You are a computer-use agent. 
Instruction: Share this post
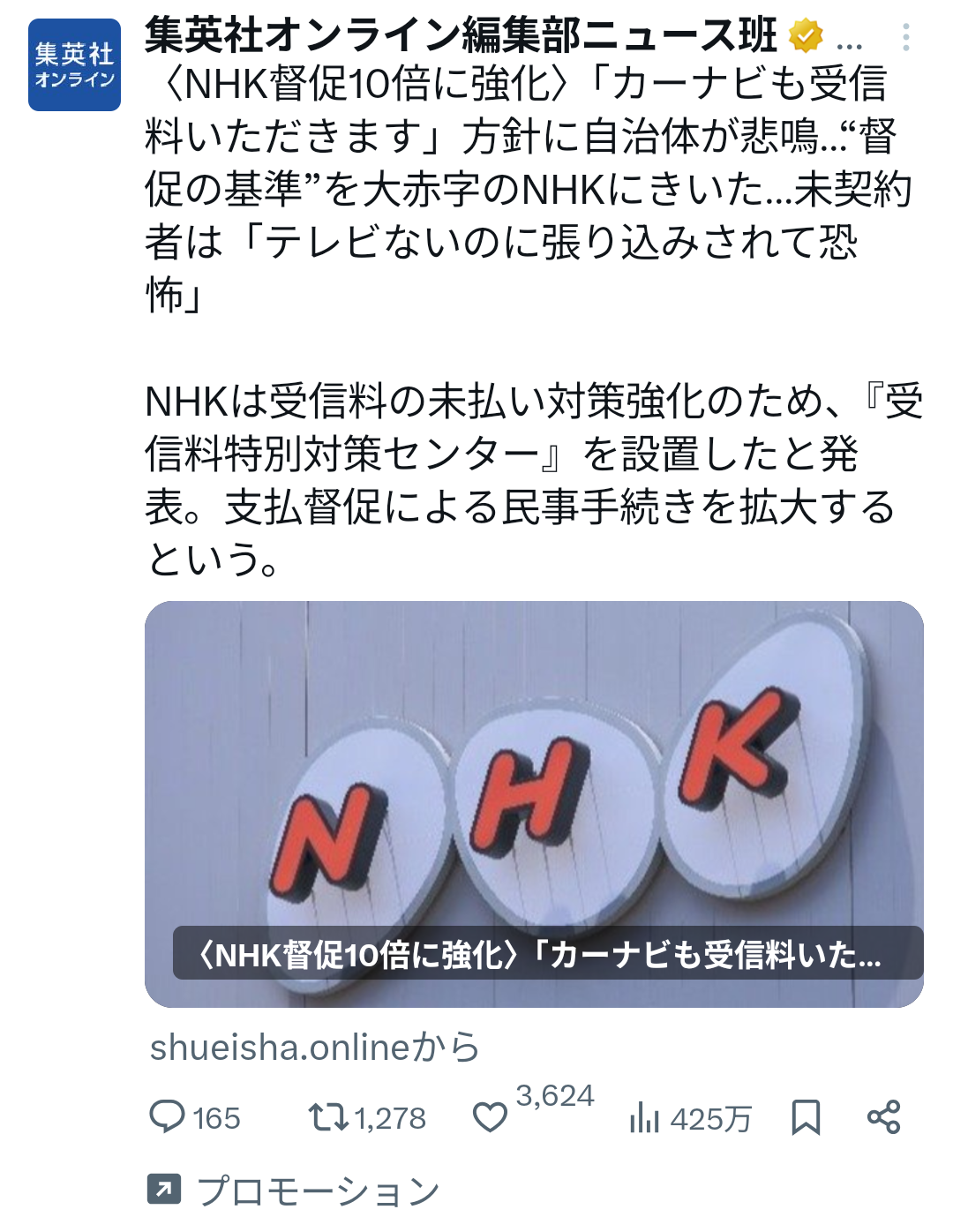click(883, 1117)
